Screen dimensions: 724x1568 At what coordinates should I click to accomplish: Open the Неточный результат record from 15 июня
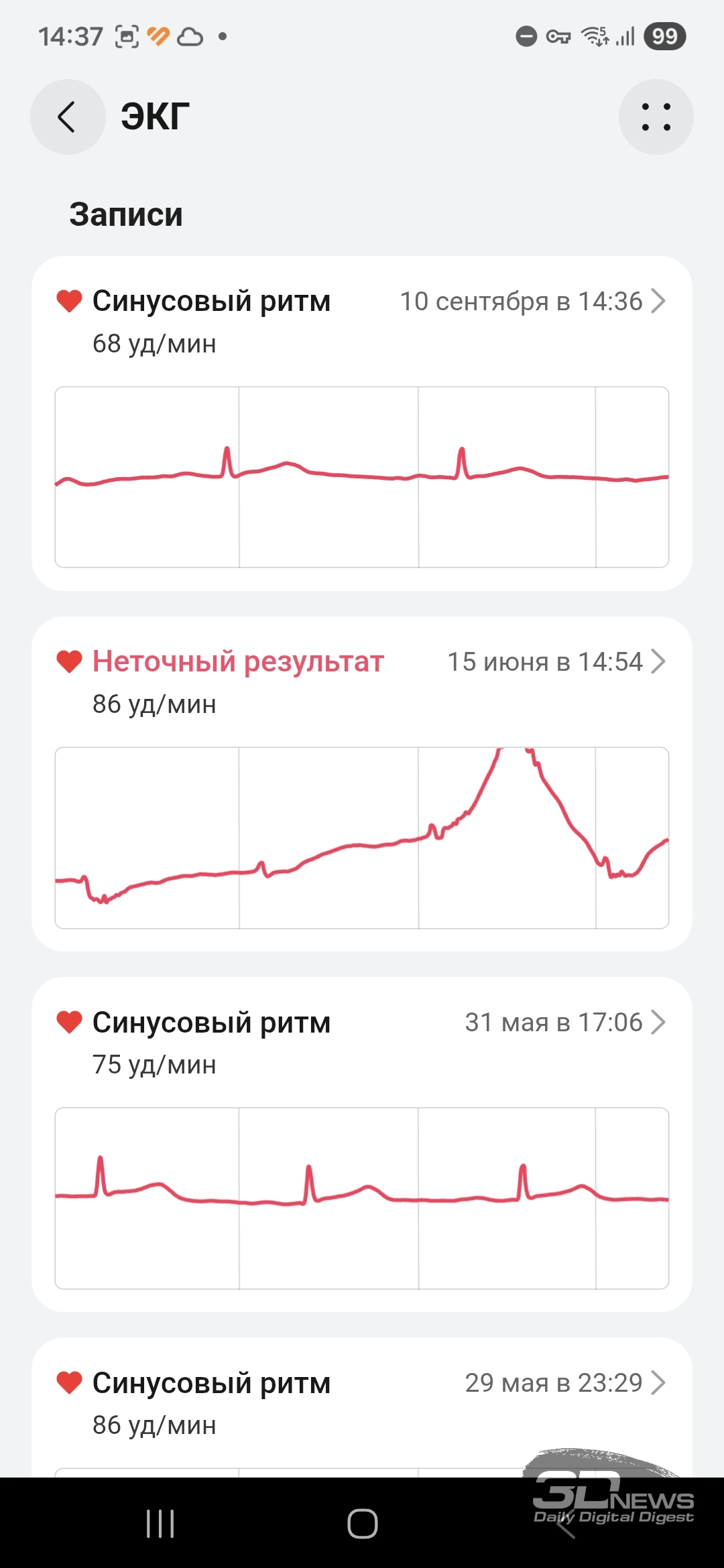point(362,784)
